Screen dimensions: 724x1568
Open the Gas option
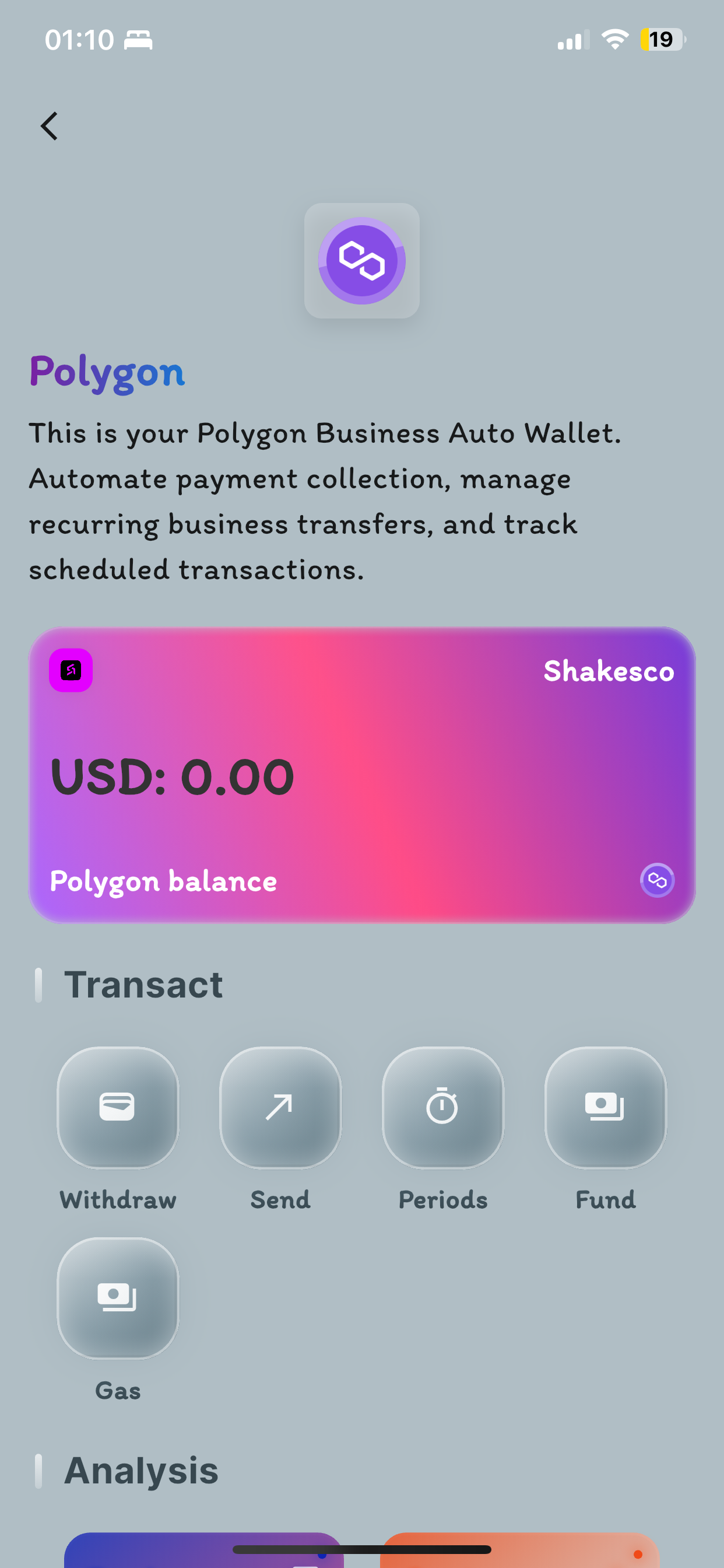pos(118,1298)
